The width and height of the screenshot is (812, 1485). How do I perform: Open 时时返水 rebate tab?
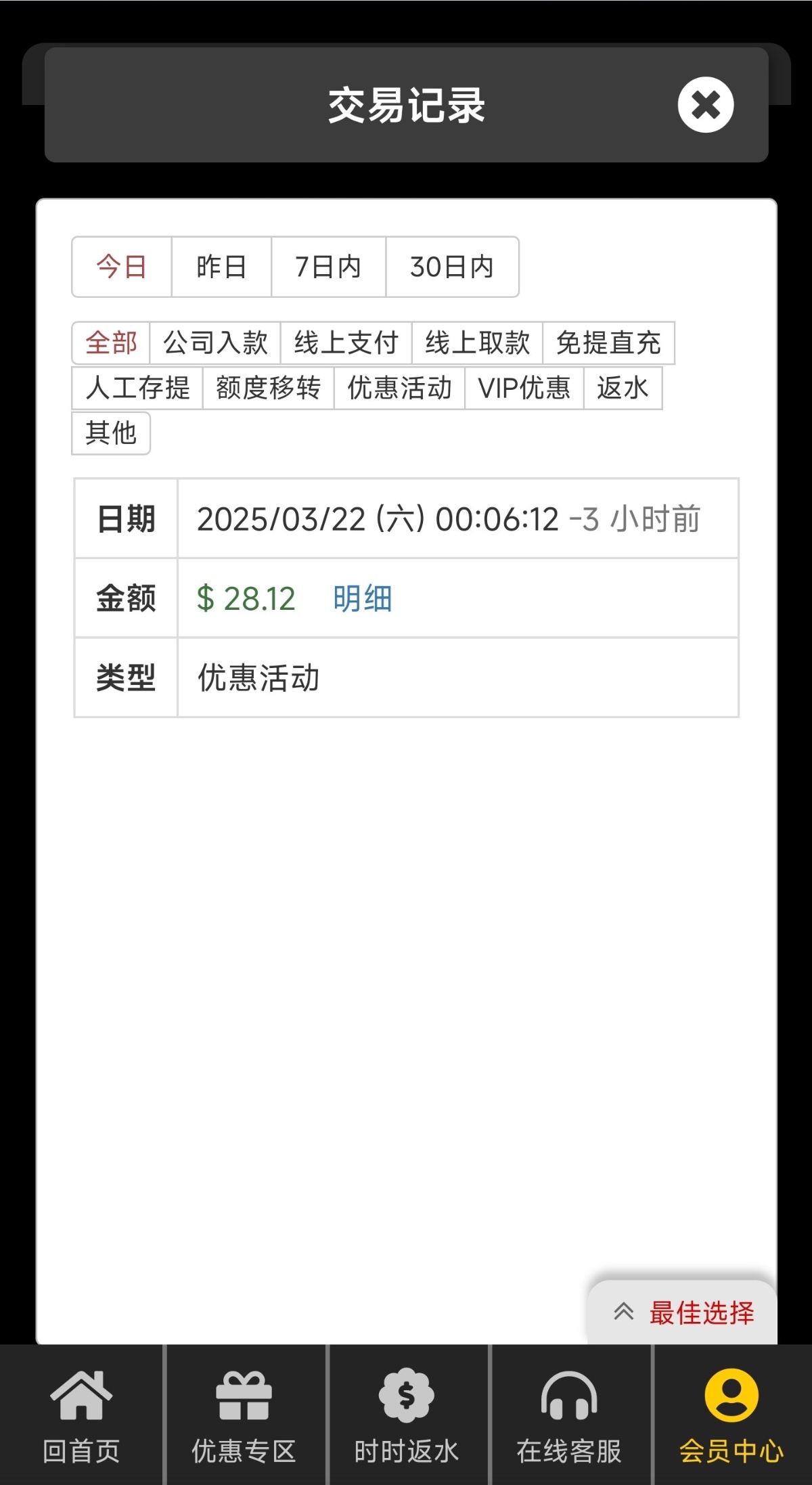[x=407, y=1415]
